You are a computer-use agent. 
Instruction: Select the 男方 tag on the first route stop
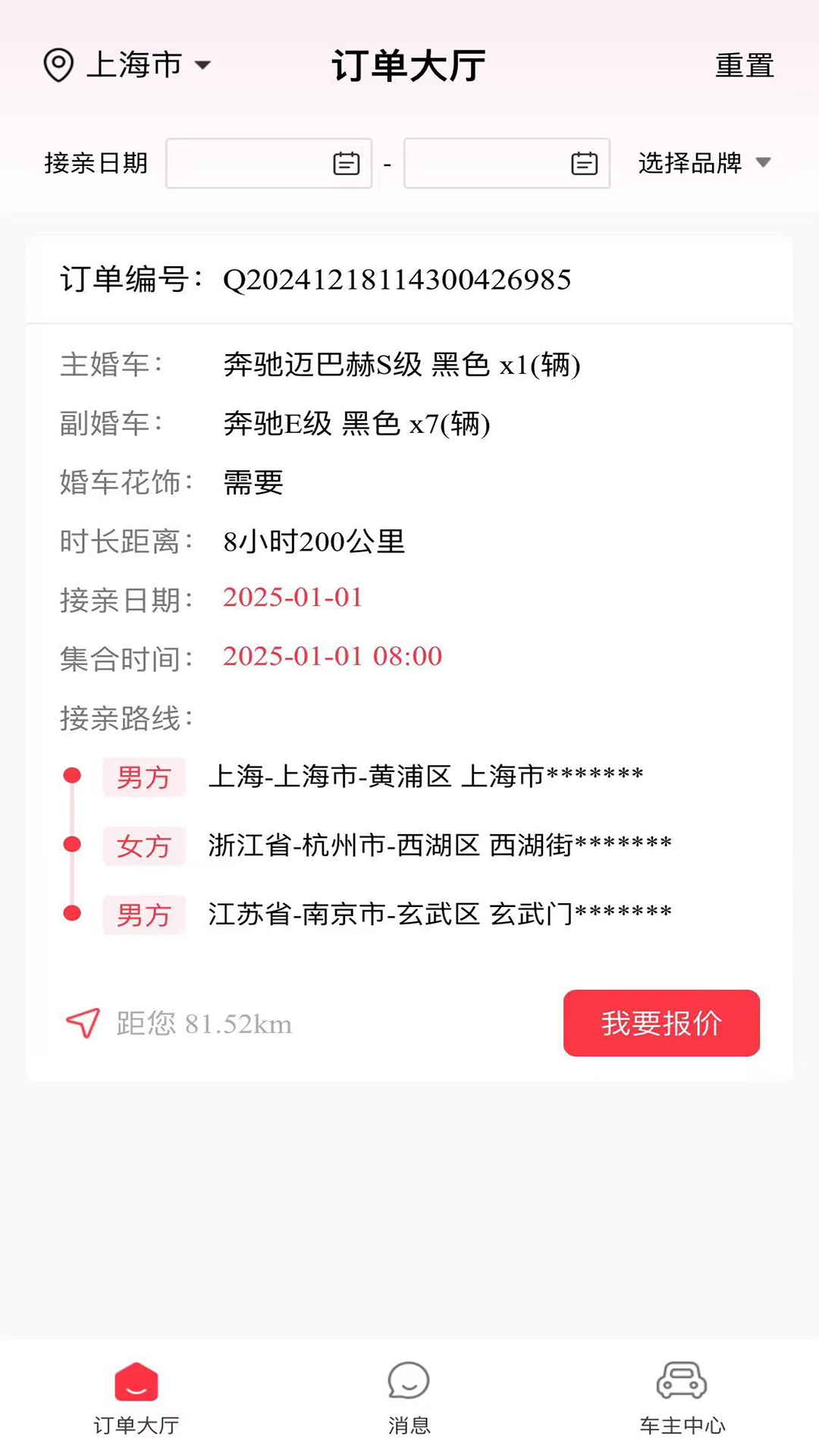pyautogui.click(x=143, y=777)
